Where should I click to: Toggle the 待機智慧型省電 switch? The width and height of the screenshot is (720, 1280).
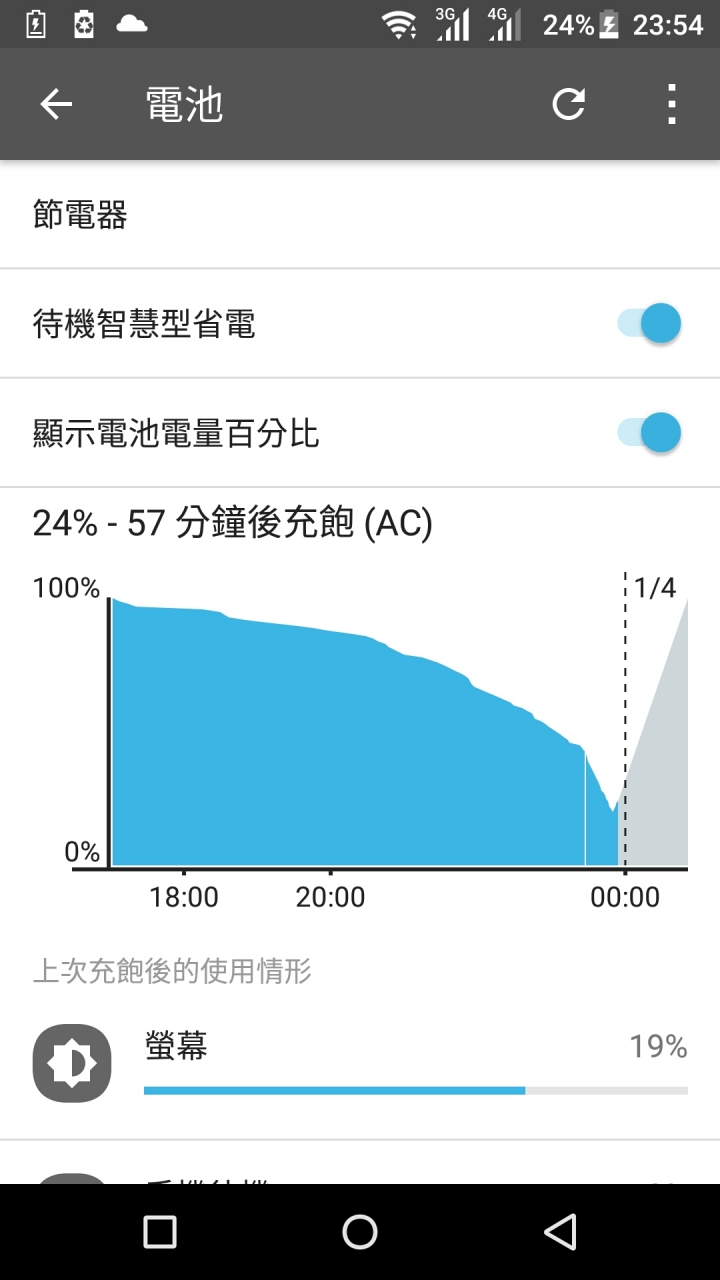[x=650, y=324]
